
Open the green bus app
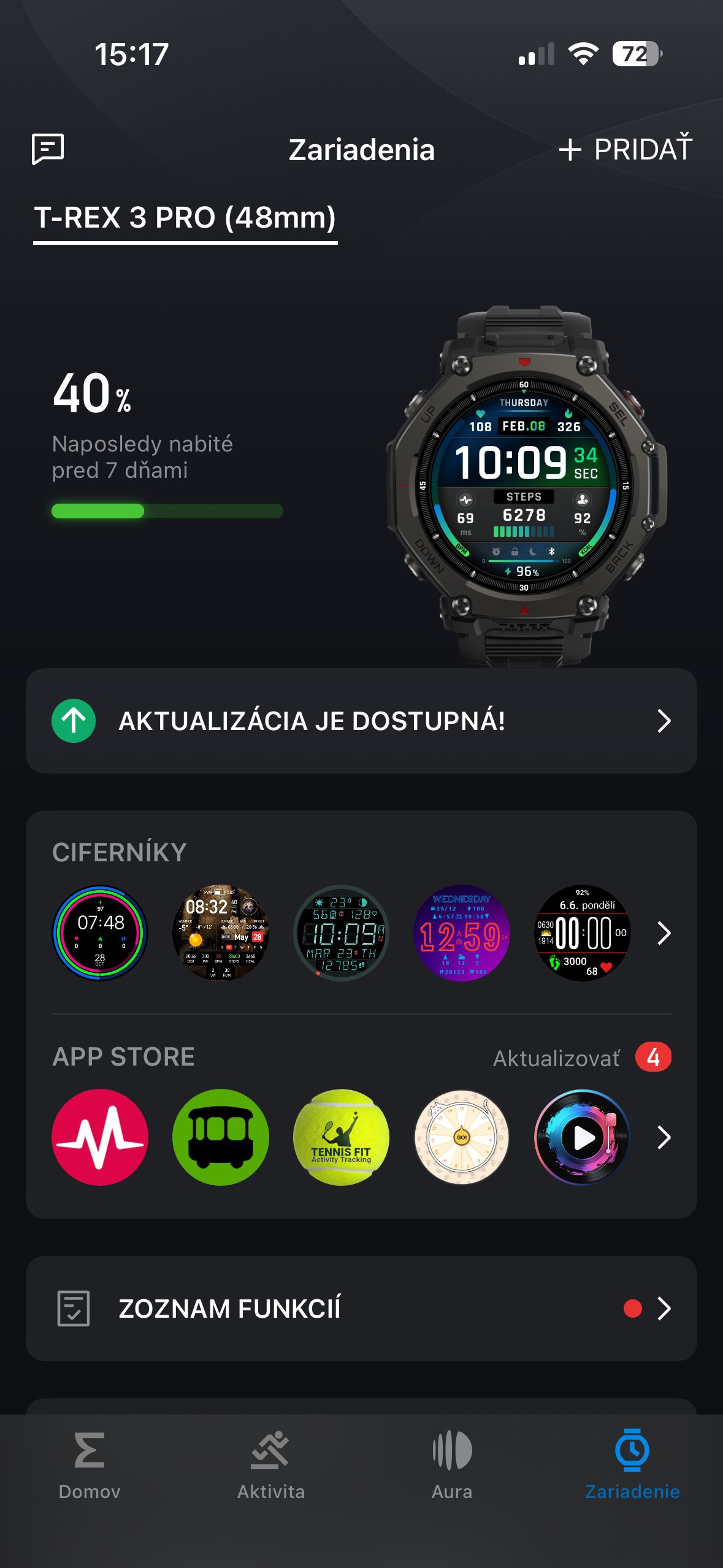[x=221, y=1137]
